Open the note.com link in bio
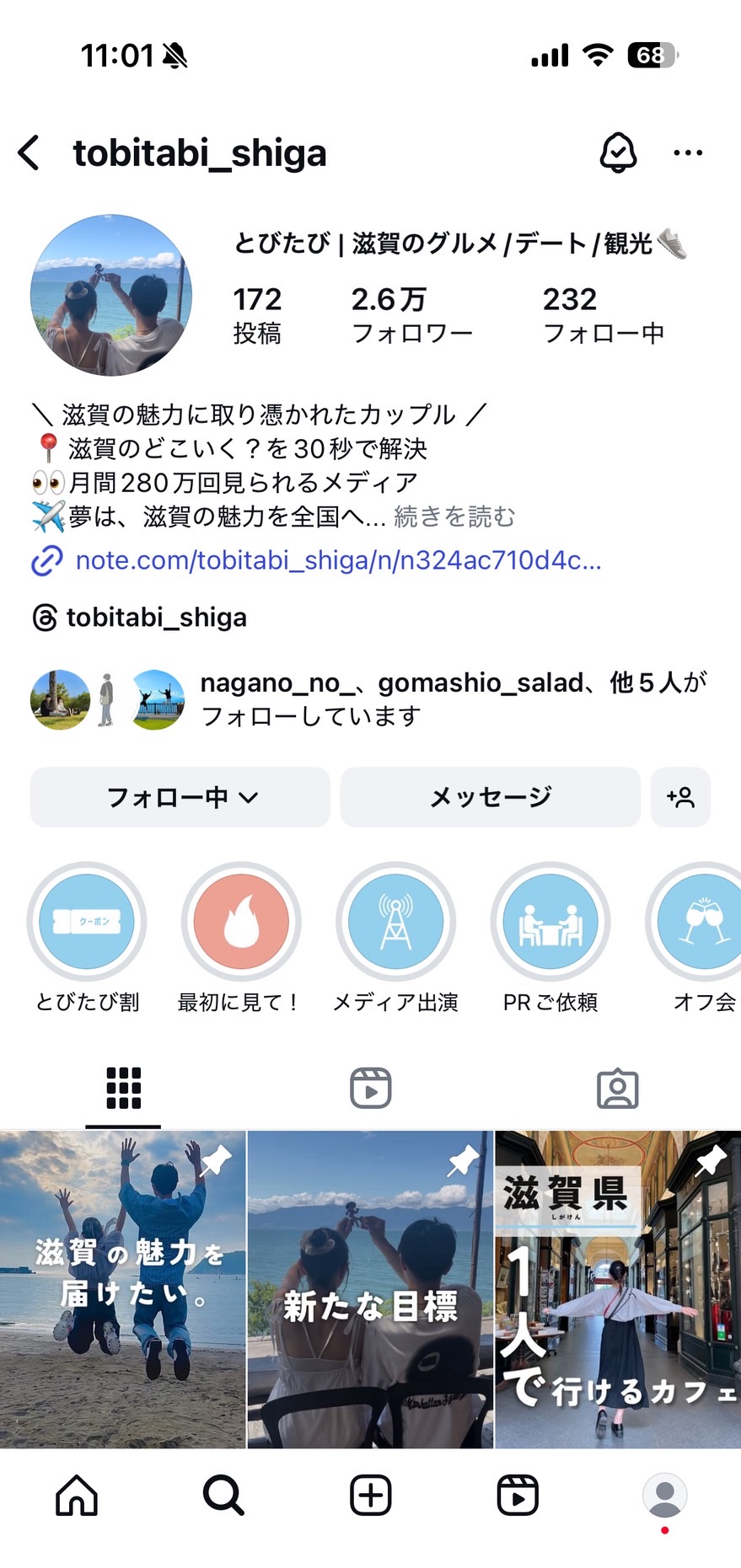Image resolution: width=741 pixels, height=1568 pixels. coord(337,560)
